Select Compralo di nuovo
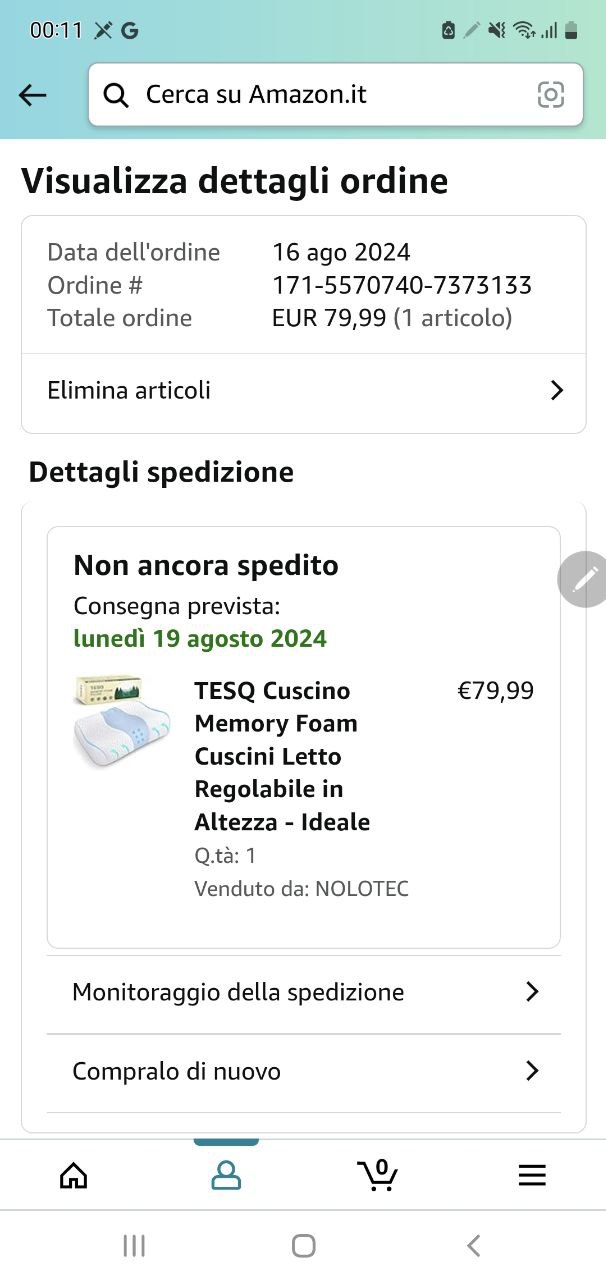This screenshot has width=606, height=1280. (303, 1071)
